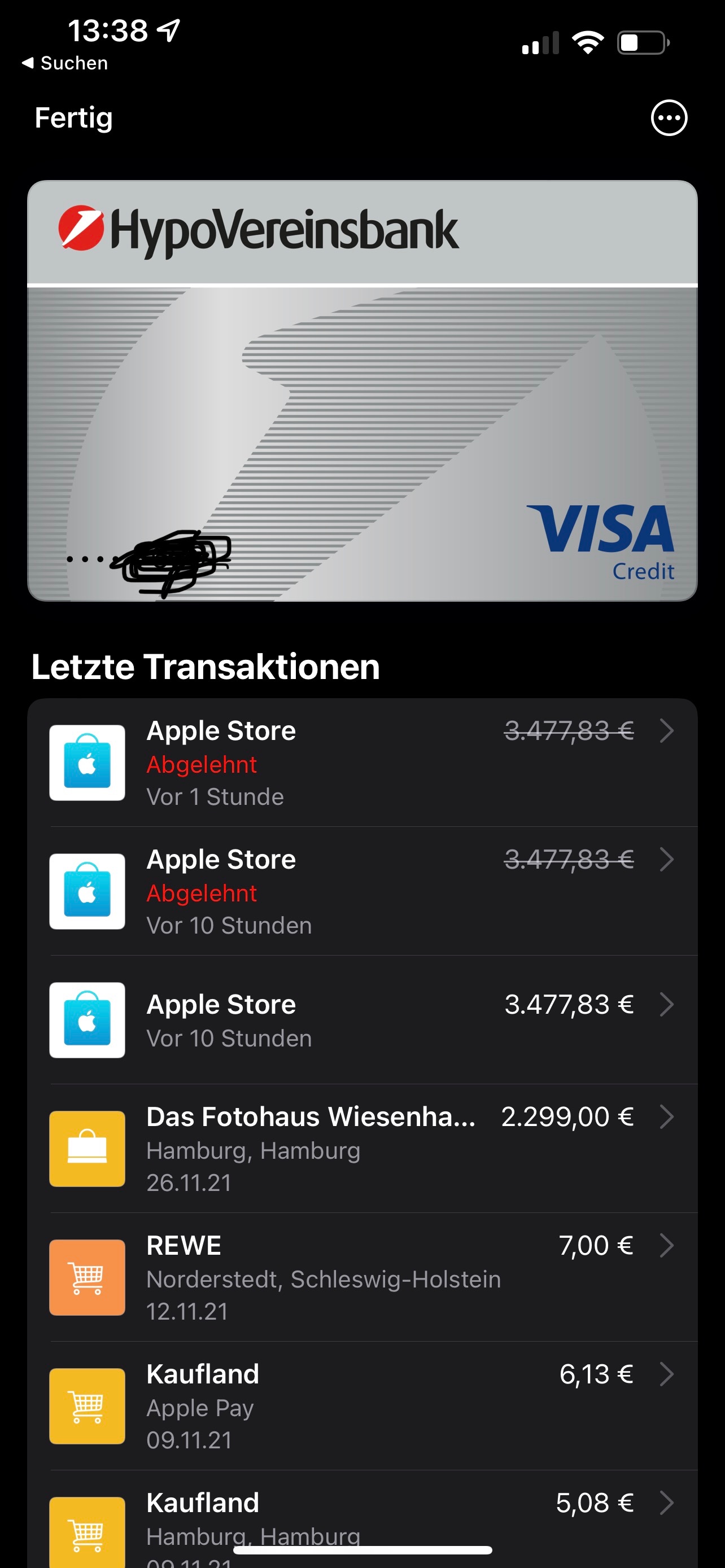Select the HypoVereinsbank Visa card
The image size is (725, 1568).
click(362, 390)
